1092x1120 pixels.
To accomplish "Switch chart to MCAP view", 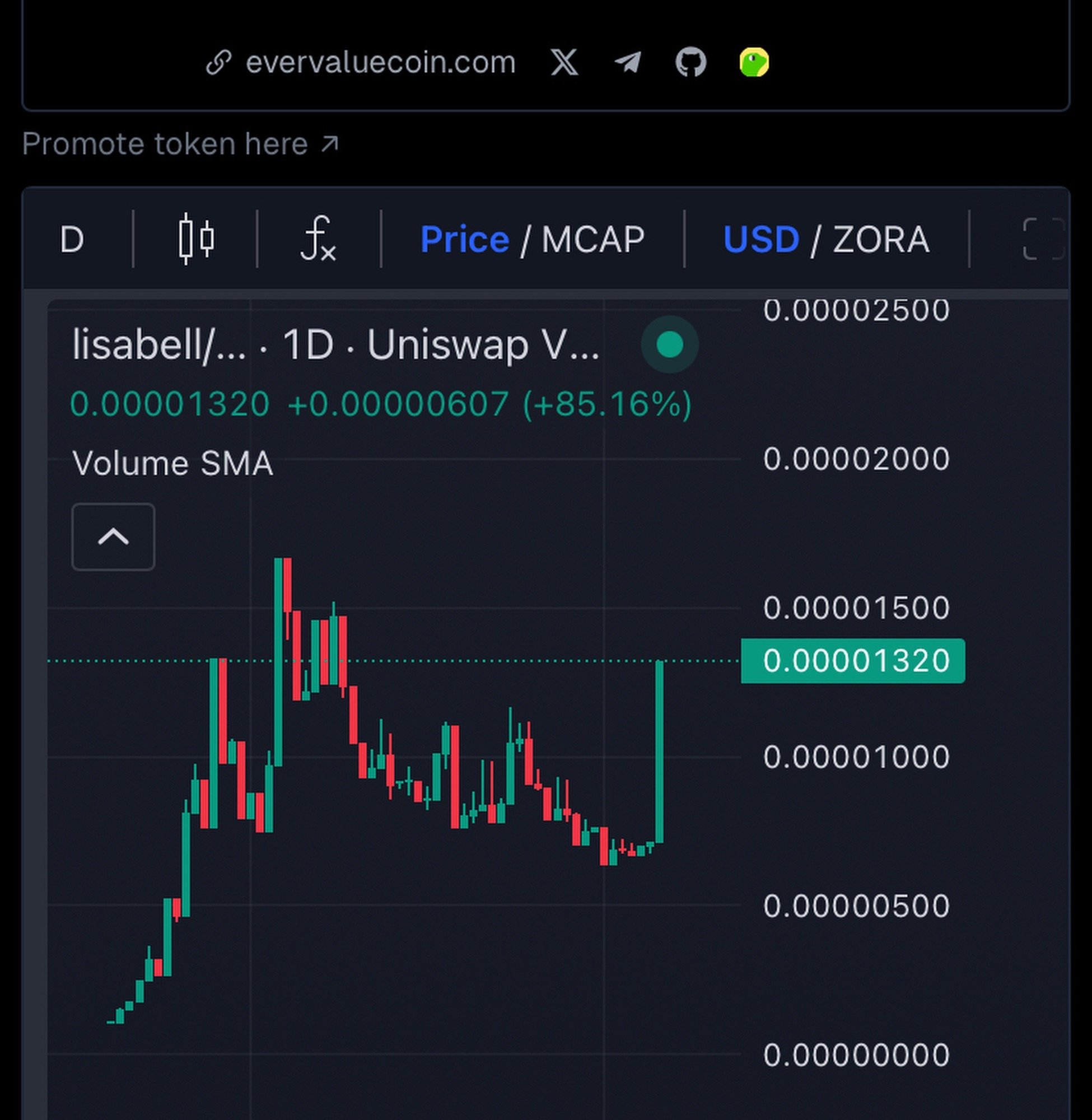I will 593,239.
